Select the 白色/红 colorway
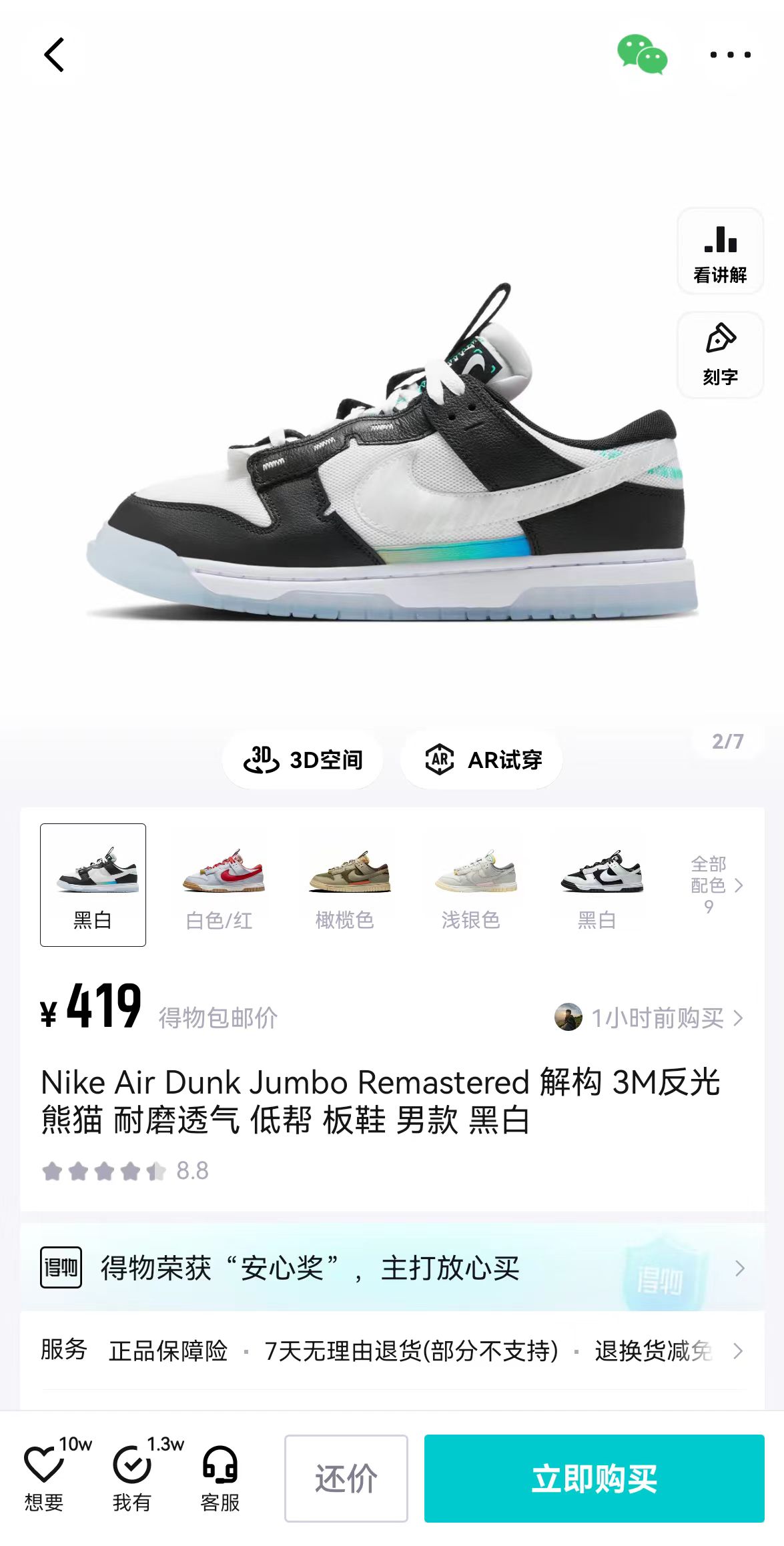The height and width of the screenshot is (1546, 784). coord(220,885)
